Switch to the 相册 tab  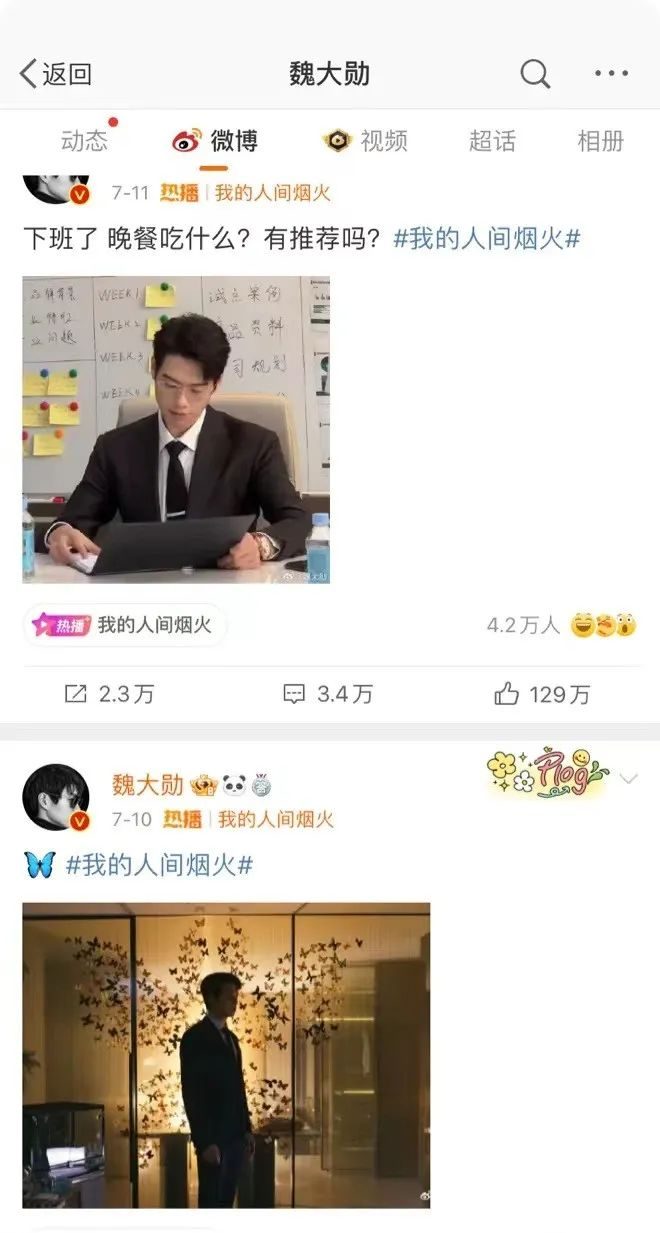tap(600, 141)
